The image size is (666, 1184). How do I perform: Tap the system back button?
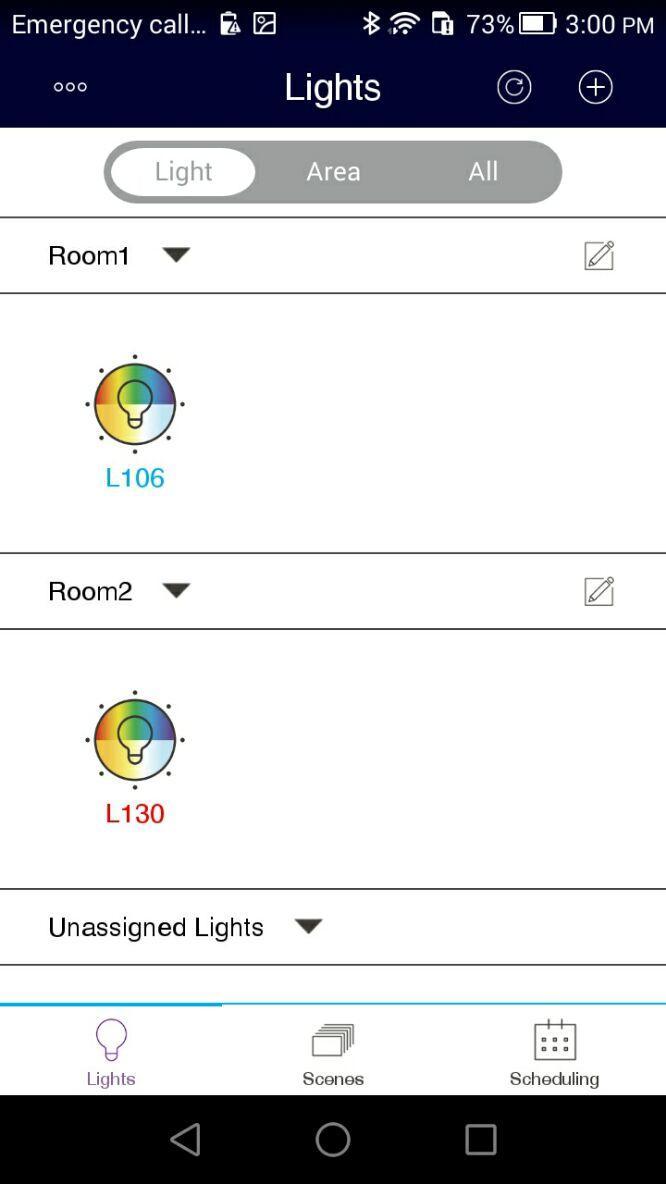[x=185, y=1139]
